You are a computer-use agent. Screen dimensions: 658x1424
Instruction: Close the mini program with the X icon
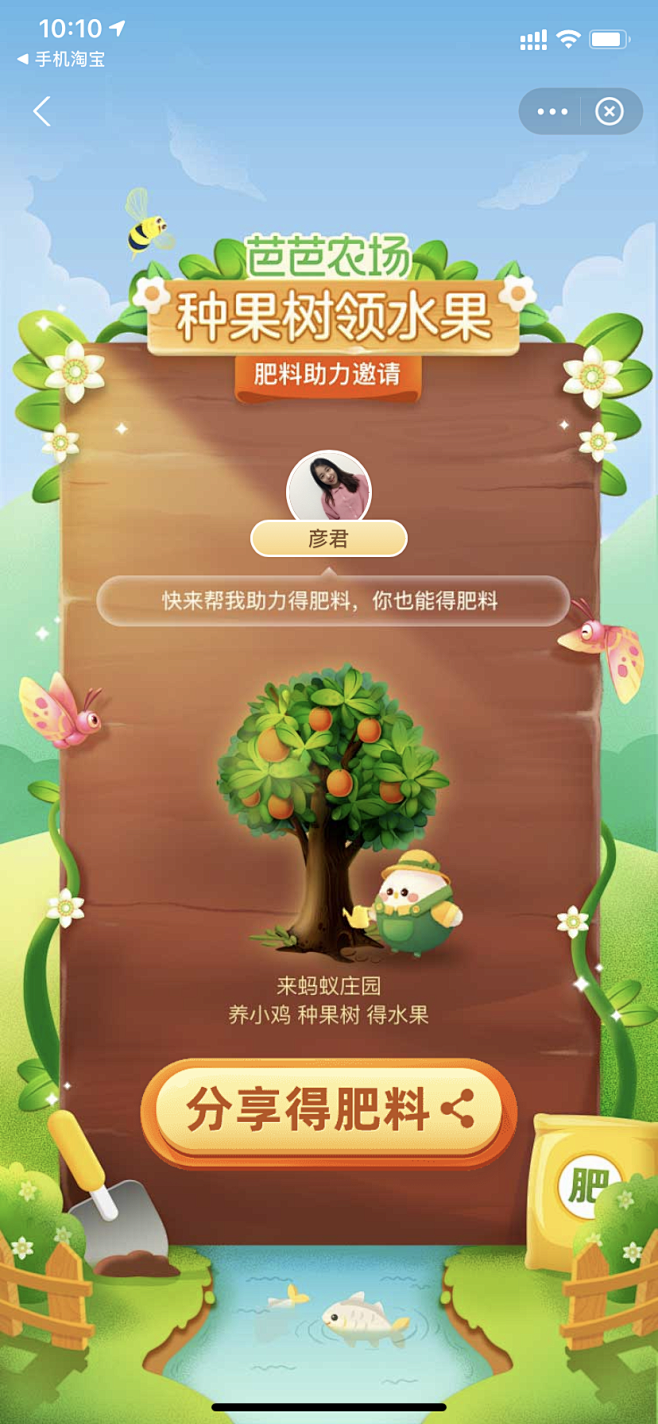[x=609, y=111]
